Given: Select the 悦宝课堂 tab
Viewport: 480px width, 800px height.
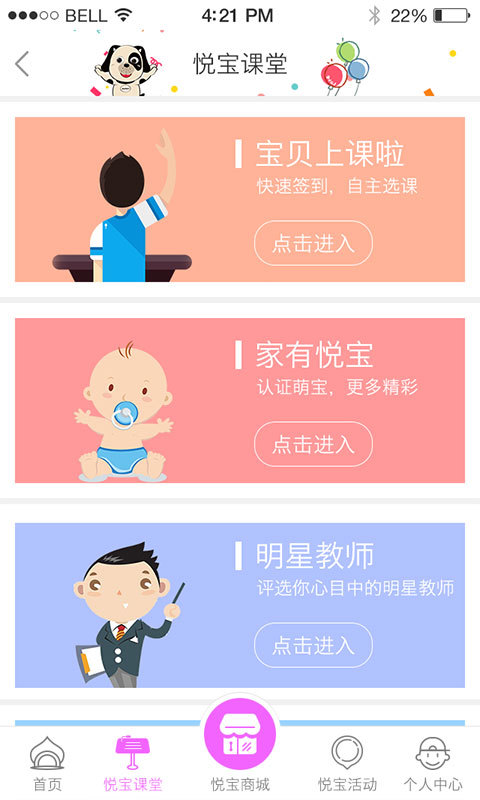Looking at the screenshot, I should coord(133,763).
